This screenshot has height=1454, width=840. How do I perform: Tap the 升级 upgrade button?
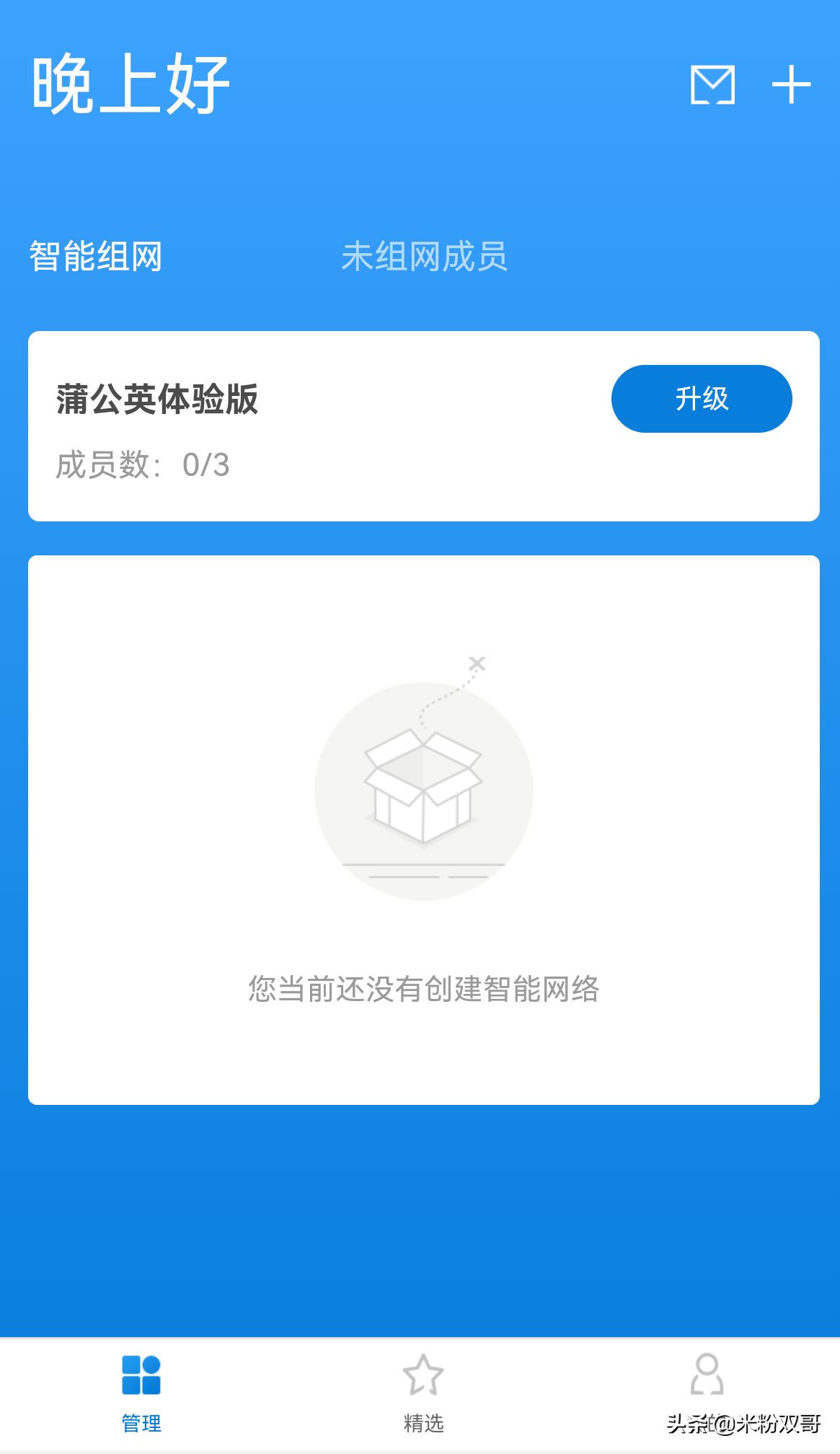point(701,398)
